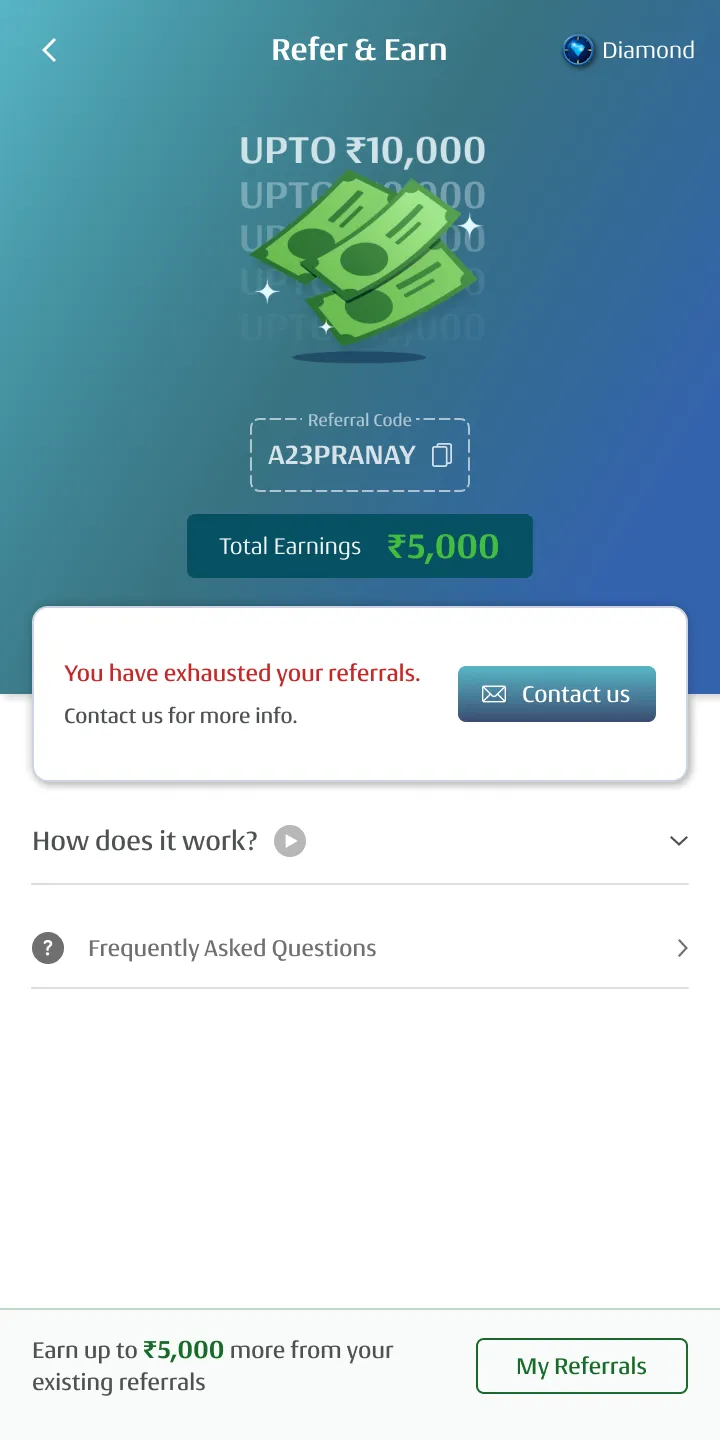
Task: Go back from Refer & Earn
Action: coord(49,50)
